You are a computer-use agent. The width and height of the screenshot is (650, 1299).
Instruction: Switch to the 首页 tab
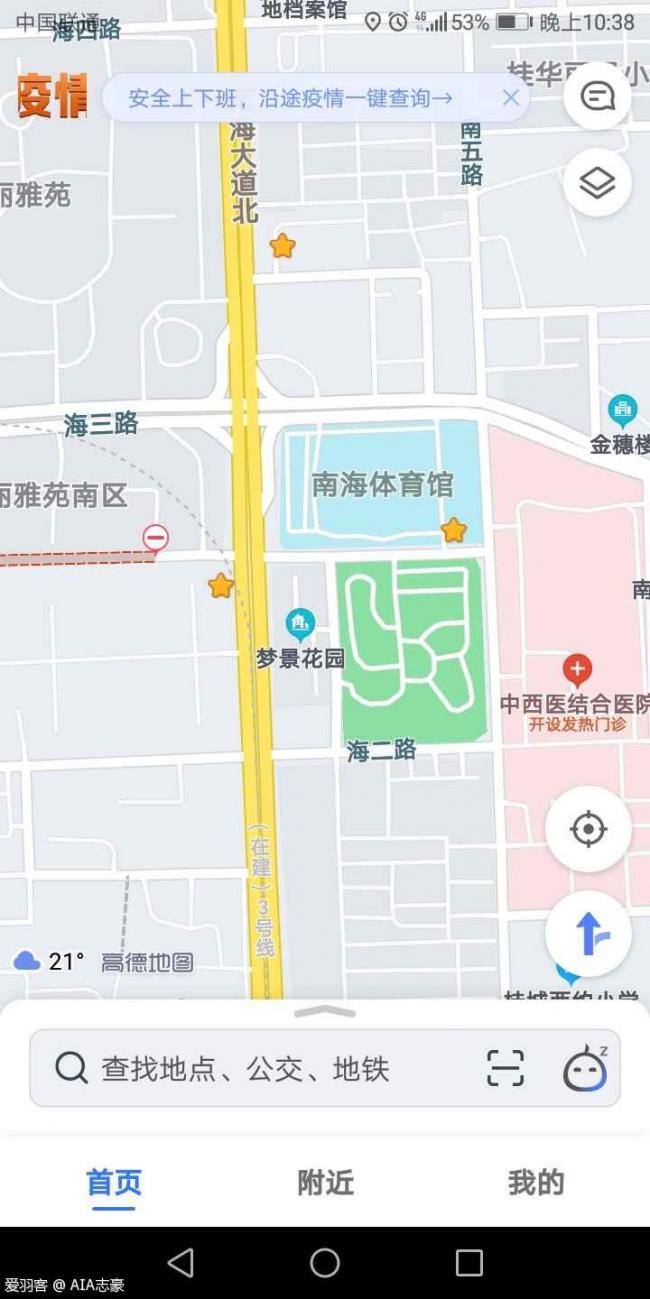pos(114,1183)
